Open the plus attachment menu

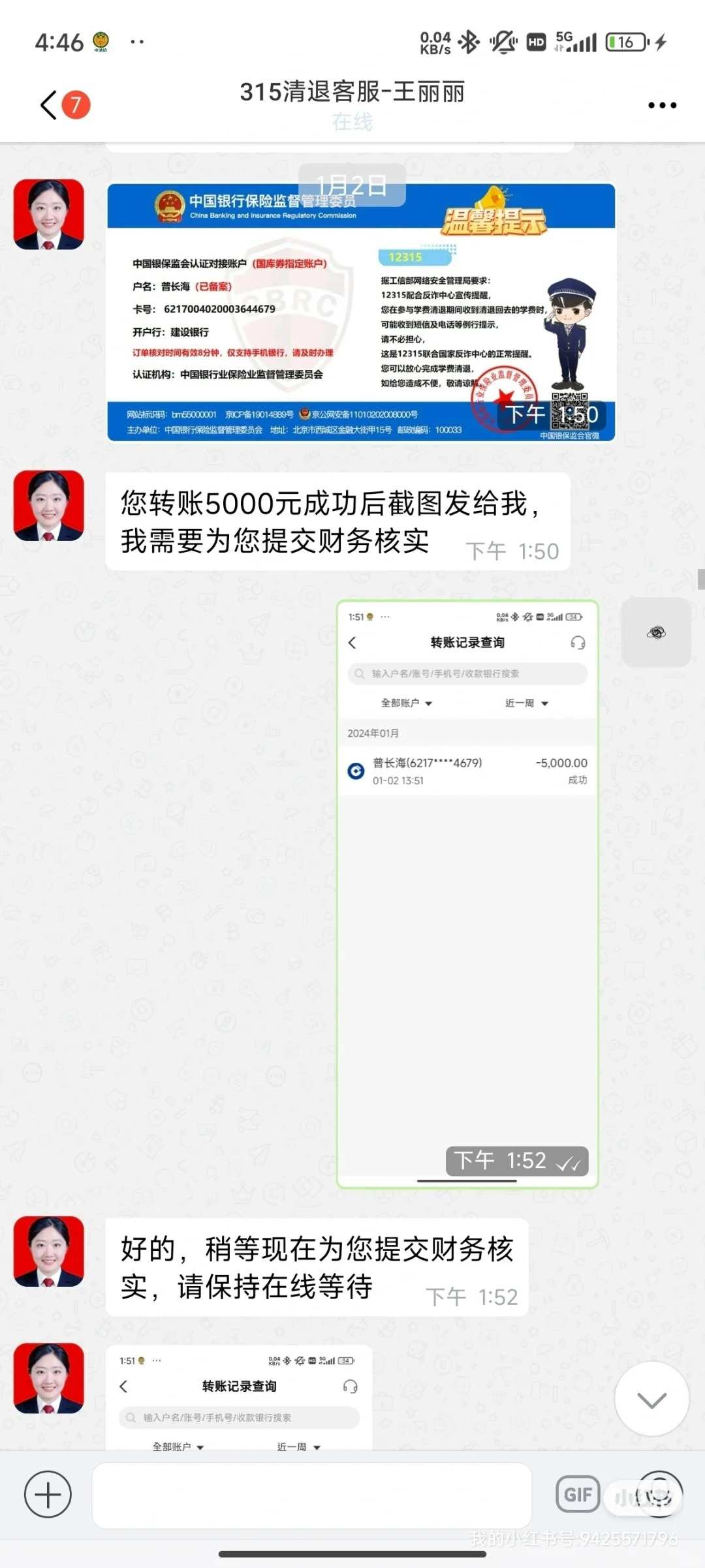pos(48,1494)
